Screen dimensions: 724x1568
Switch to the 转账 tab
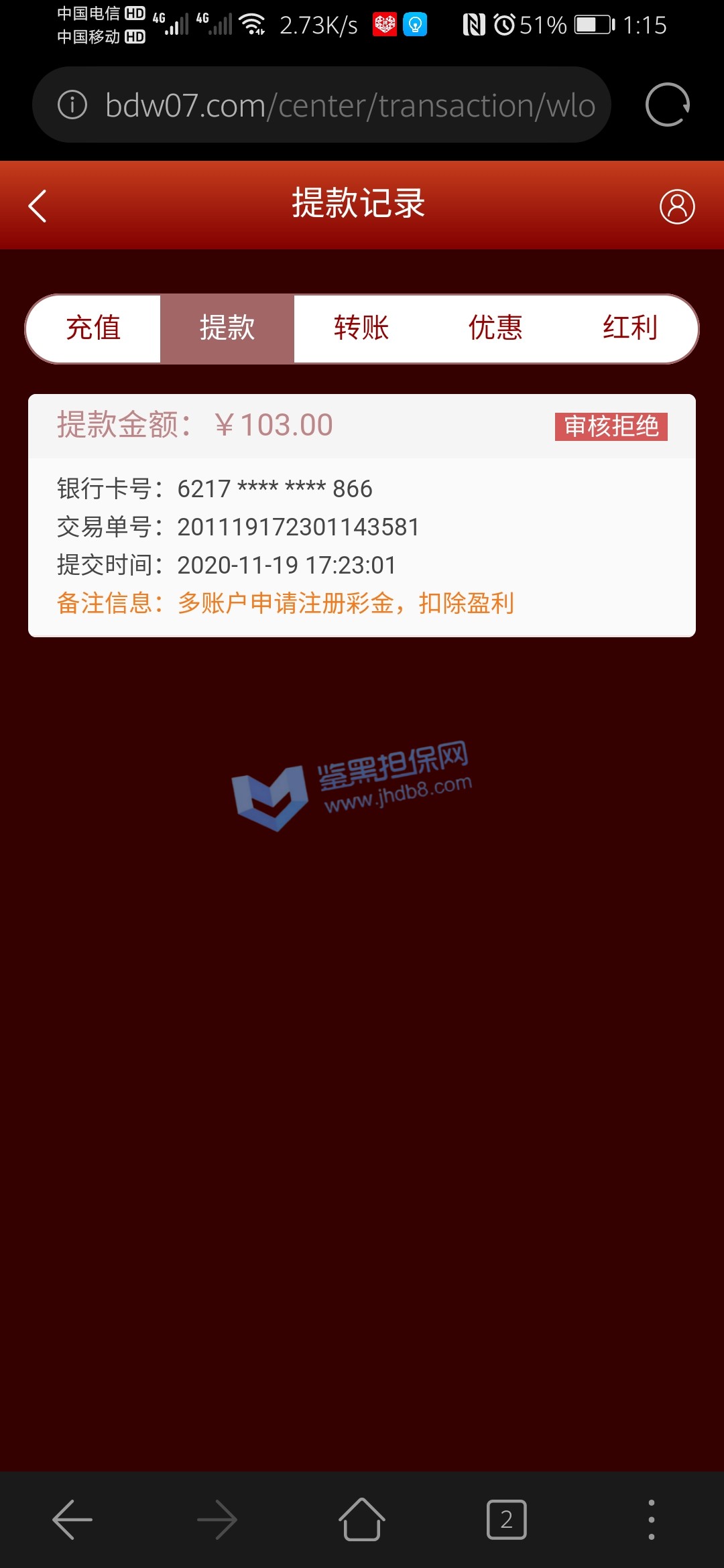pos(361,328)
